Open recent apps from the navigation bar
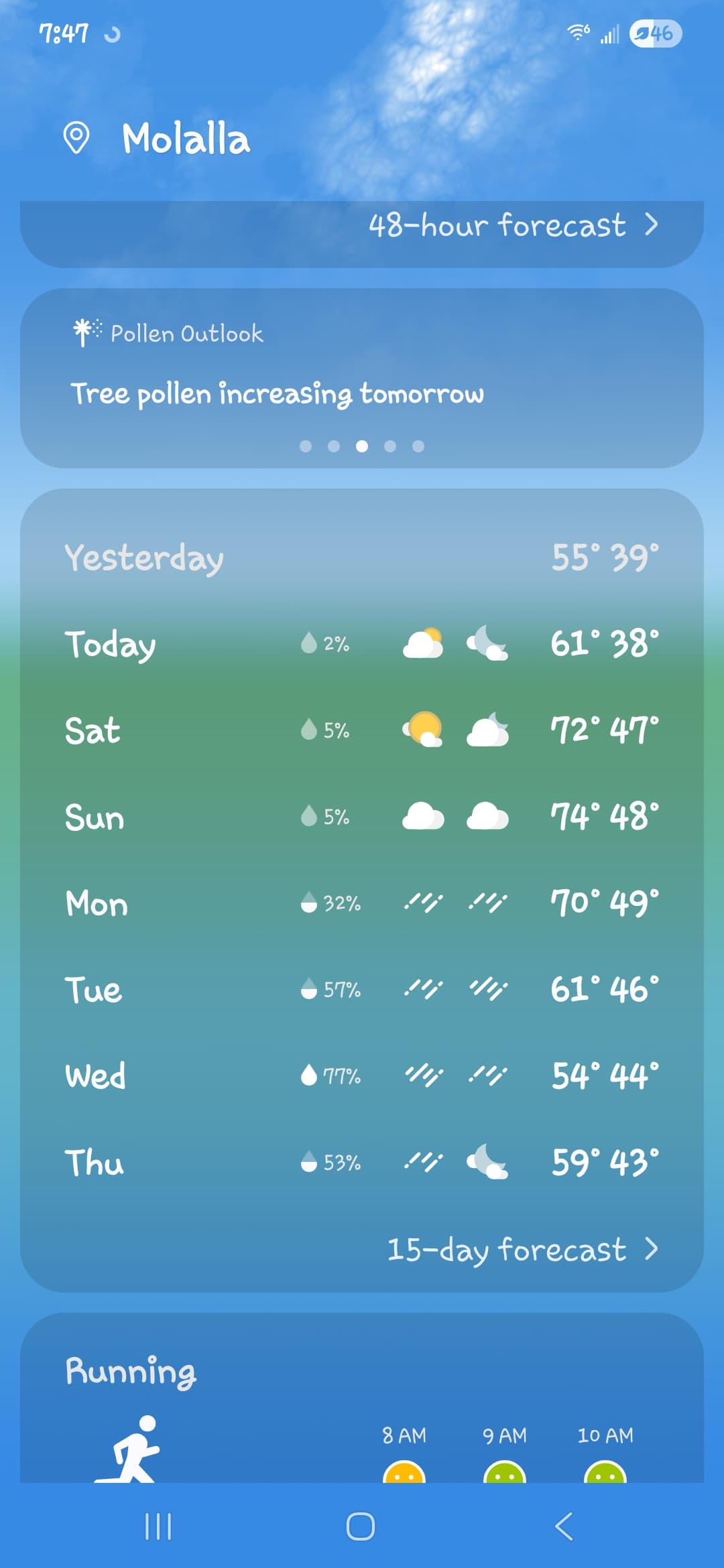The width and height of the screenshot is (724, 1568). point(159,1526)
